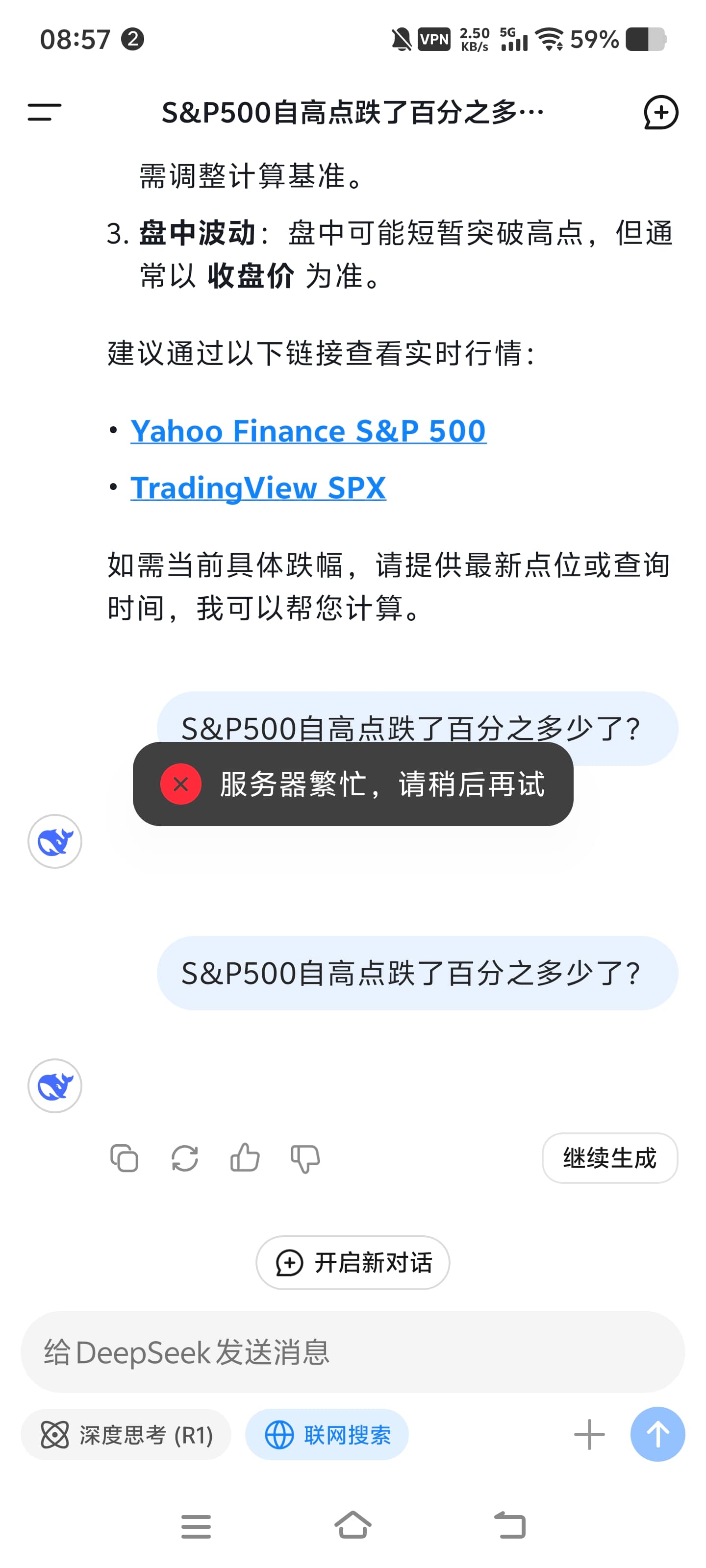Dislike the latest response
This screenshot has height=1568, width=706.
click(305, 1158)
